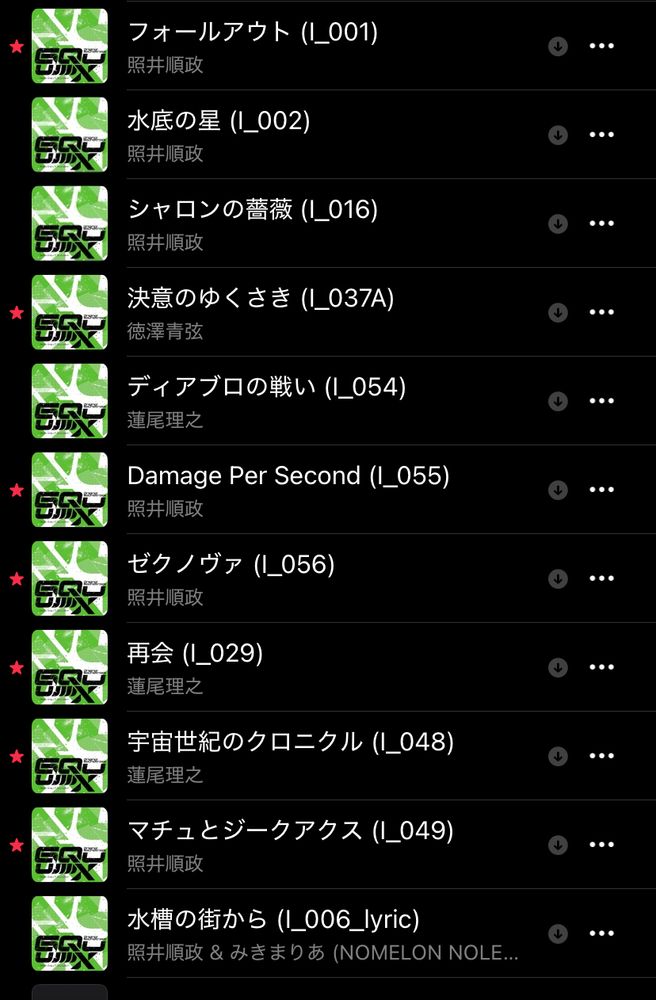Play ディアブロの戦い (I_054)

pyautogui.click(x=266, y=386)
